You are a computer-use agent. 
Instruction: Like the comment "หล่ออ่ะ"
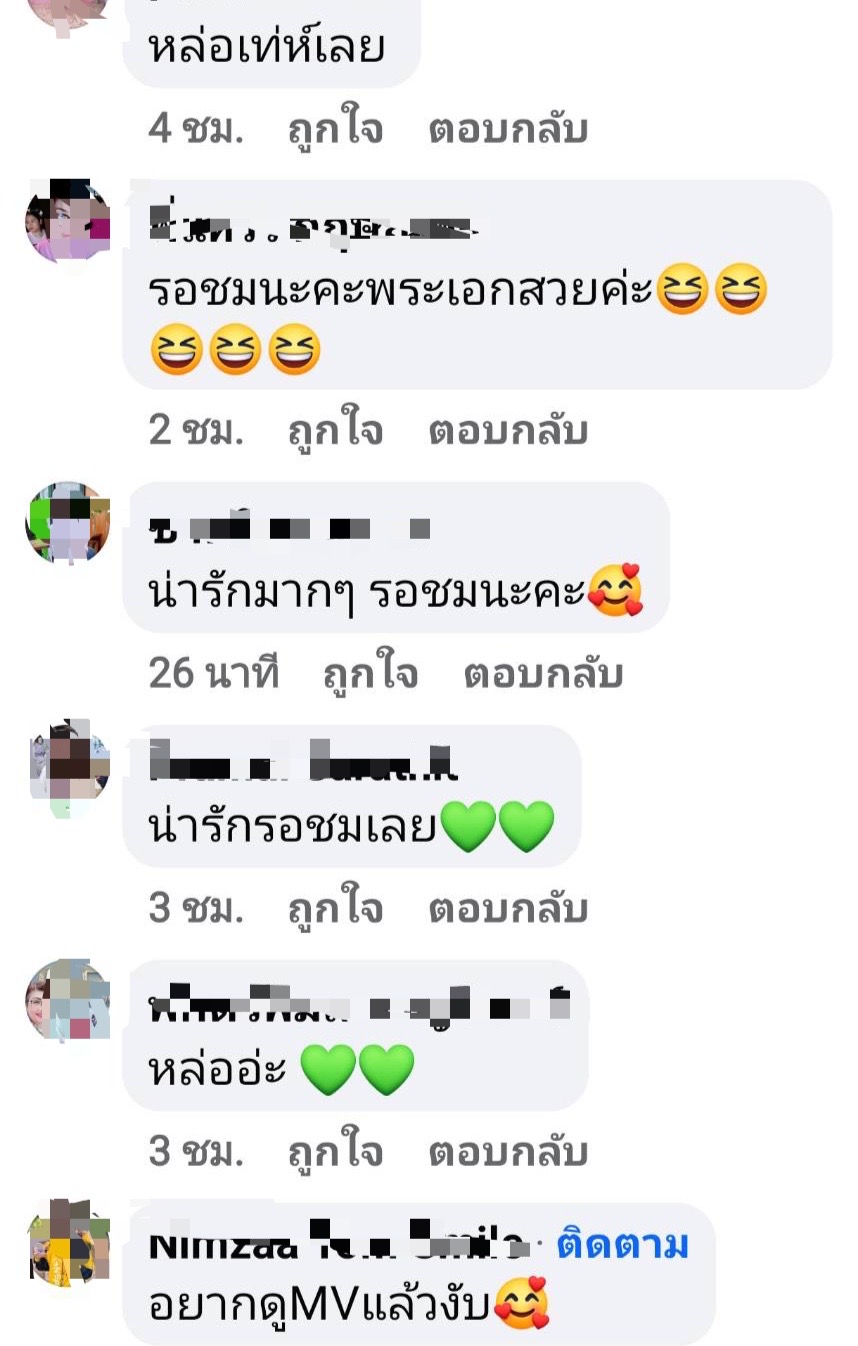pyautogui.click(x=335, y=1153)
